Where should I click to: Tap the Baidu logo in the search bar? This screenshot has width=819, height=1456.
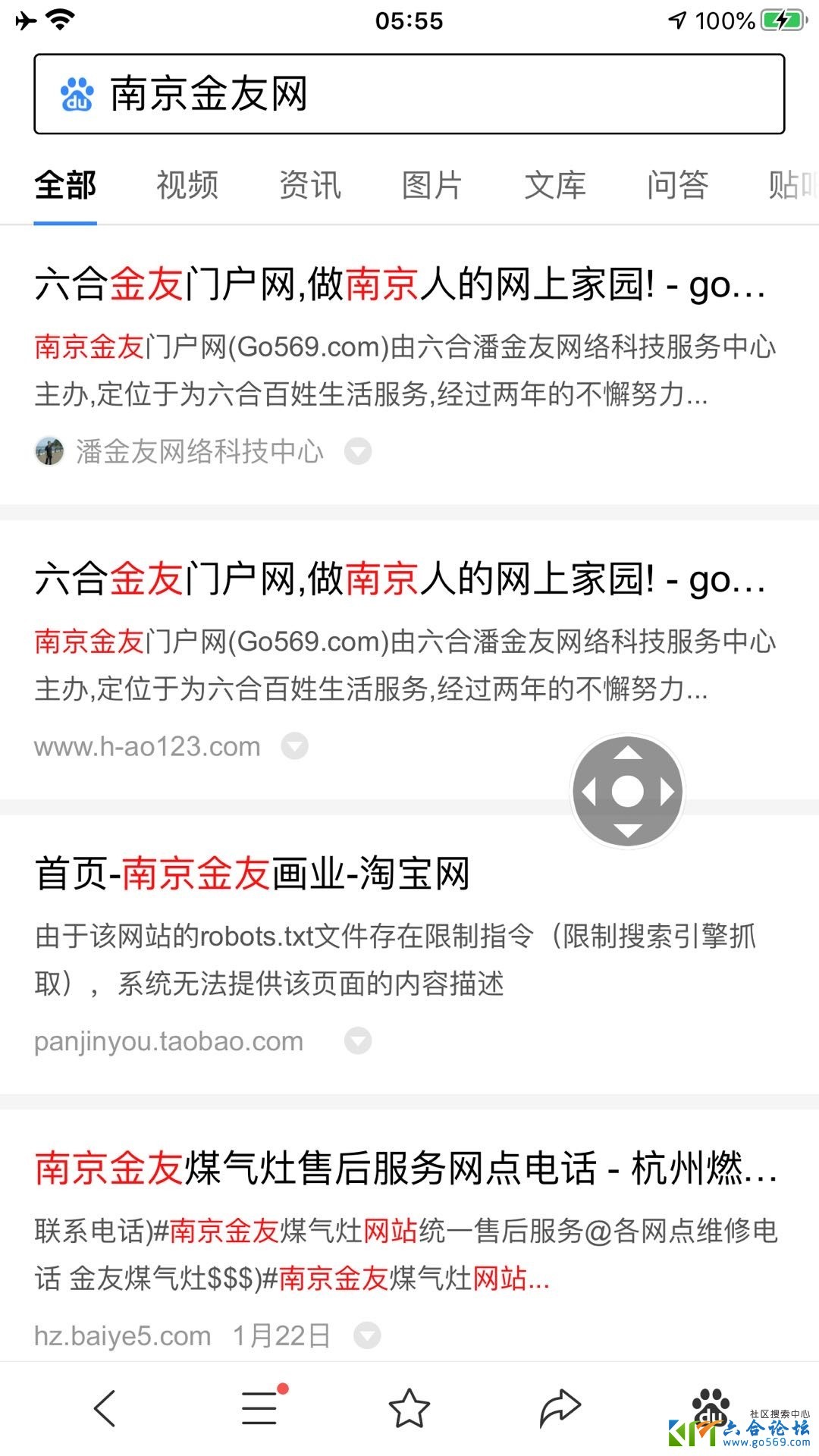(78, 93)
